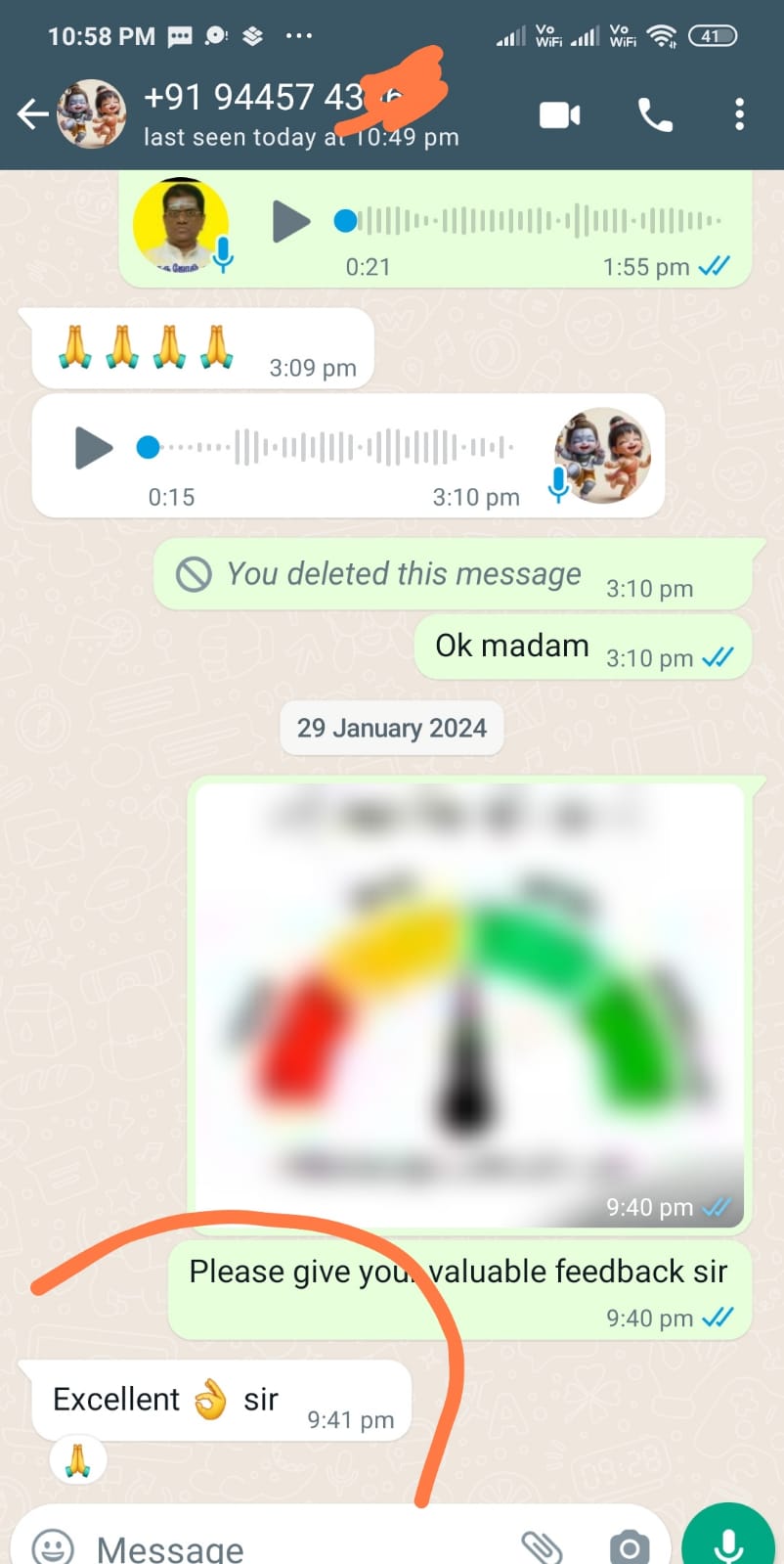784x1564 pixels.
Task: Go back to the chats list
Action: [32, 114]
